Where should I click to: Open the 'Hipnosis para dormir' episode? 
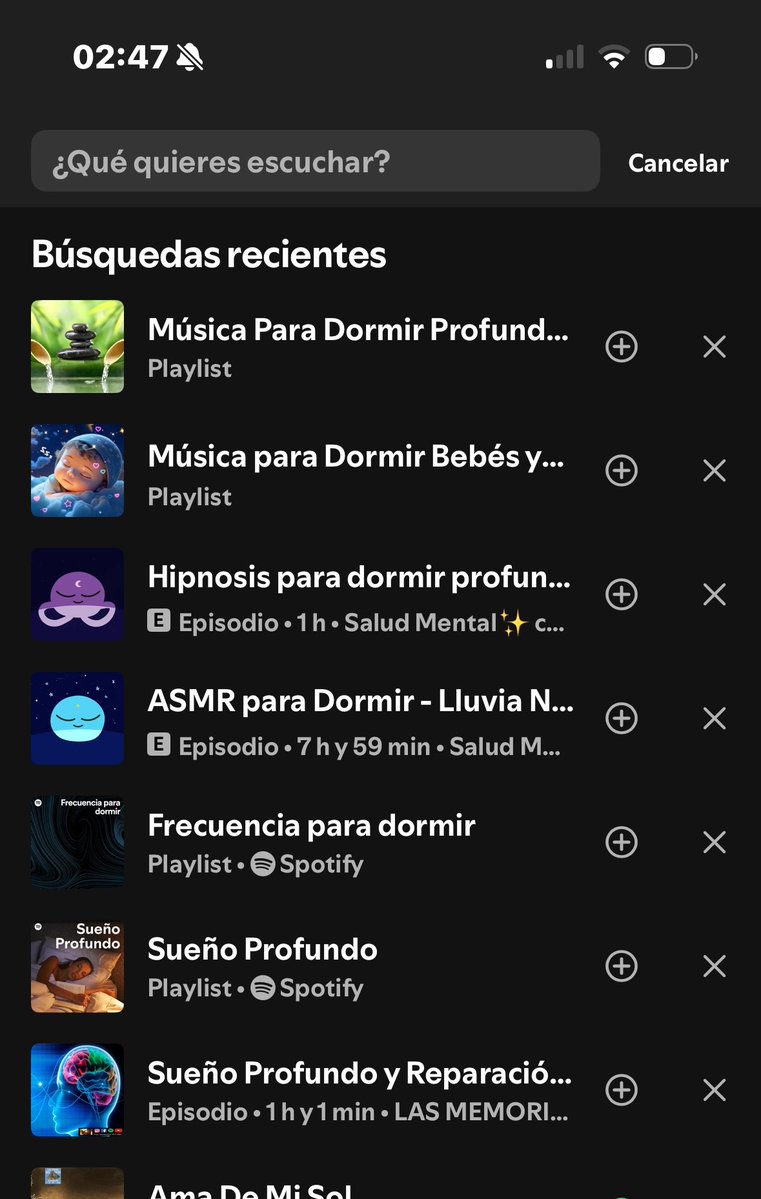358,594
